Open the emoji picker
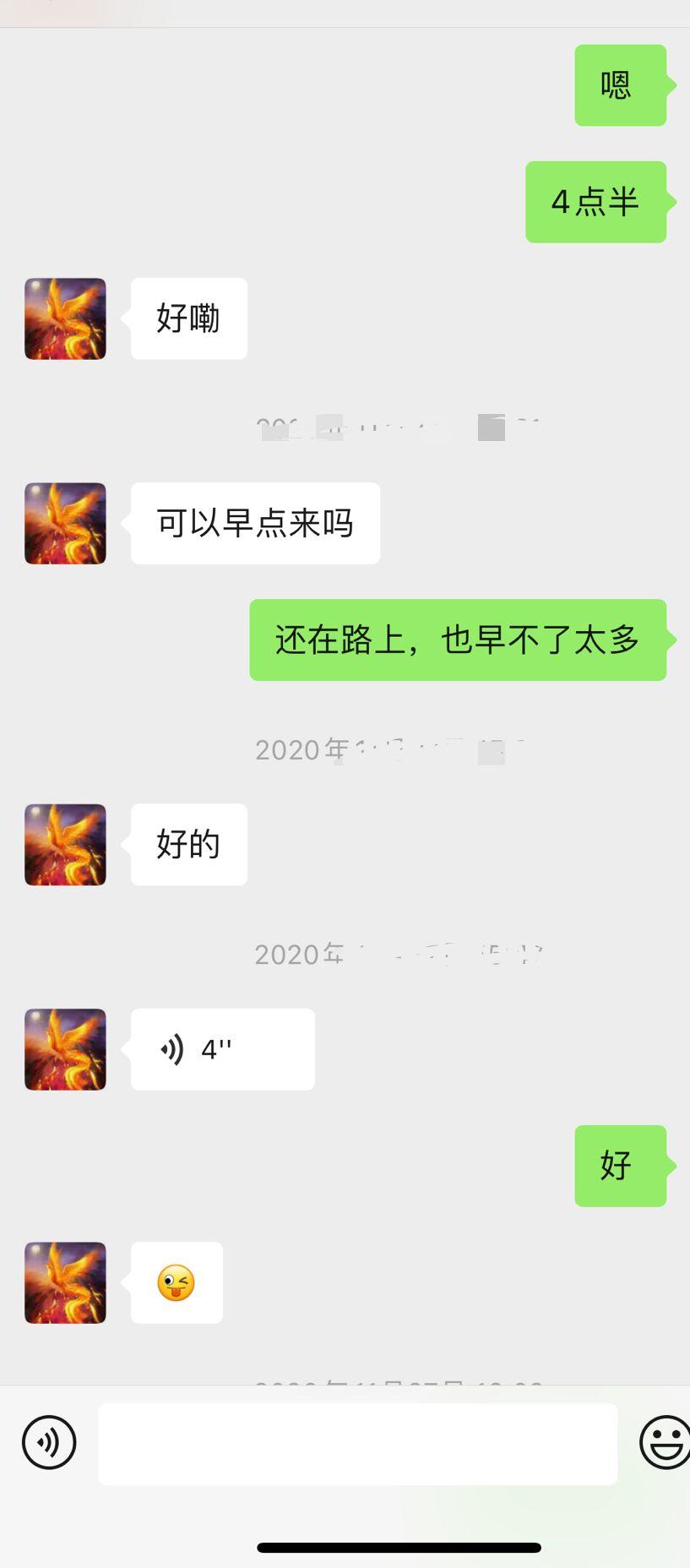Image resolution: width=690 pixels, height=1568 pixels. (664, 1442)
